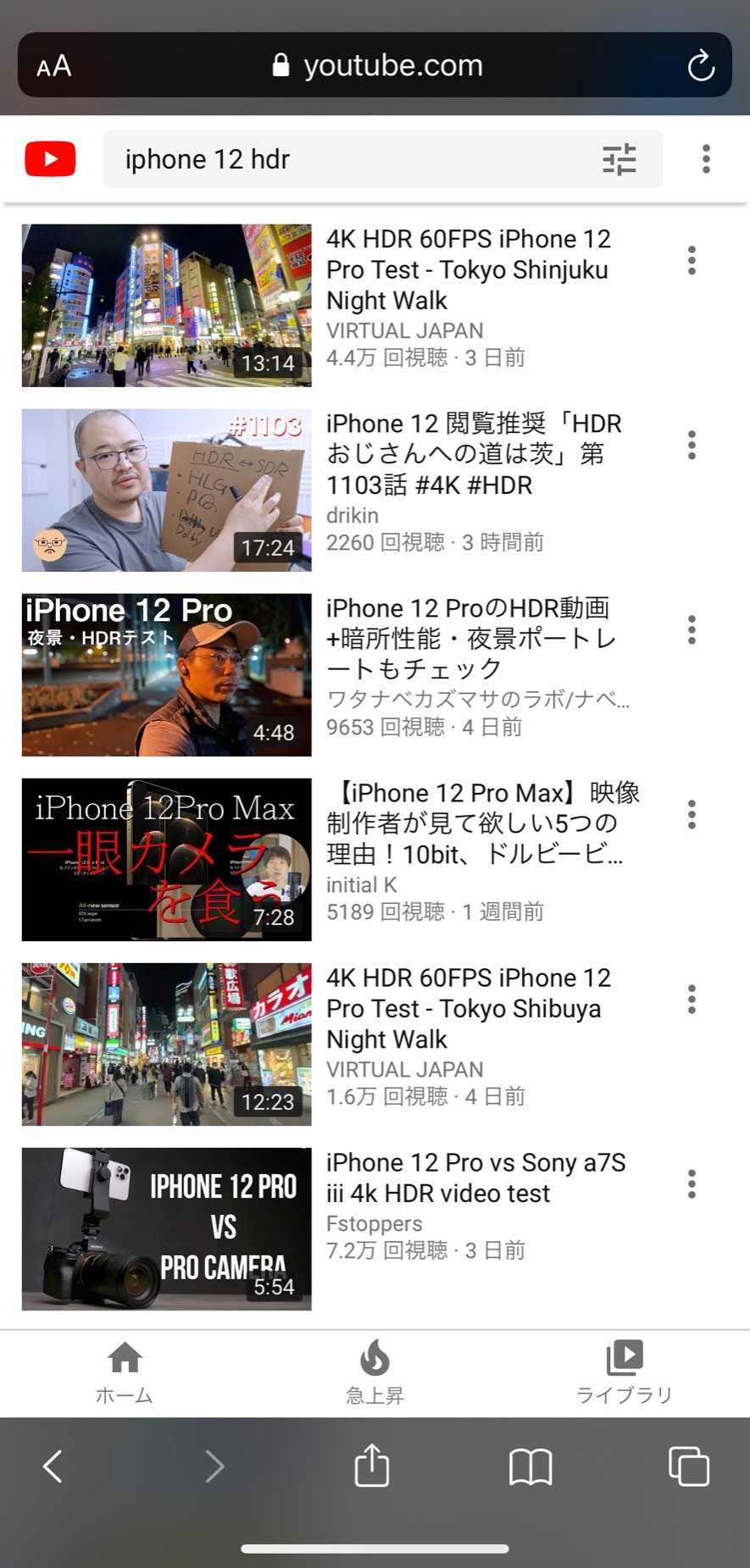Screen dimensions: 750x1568
Task: Open initial K's iPhone 12 Pro Max video
Action: [166, 860]
